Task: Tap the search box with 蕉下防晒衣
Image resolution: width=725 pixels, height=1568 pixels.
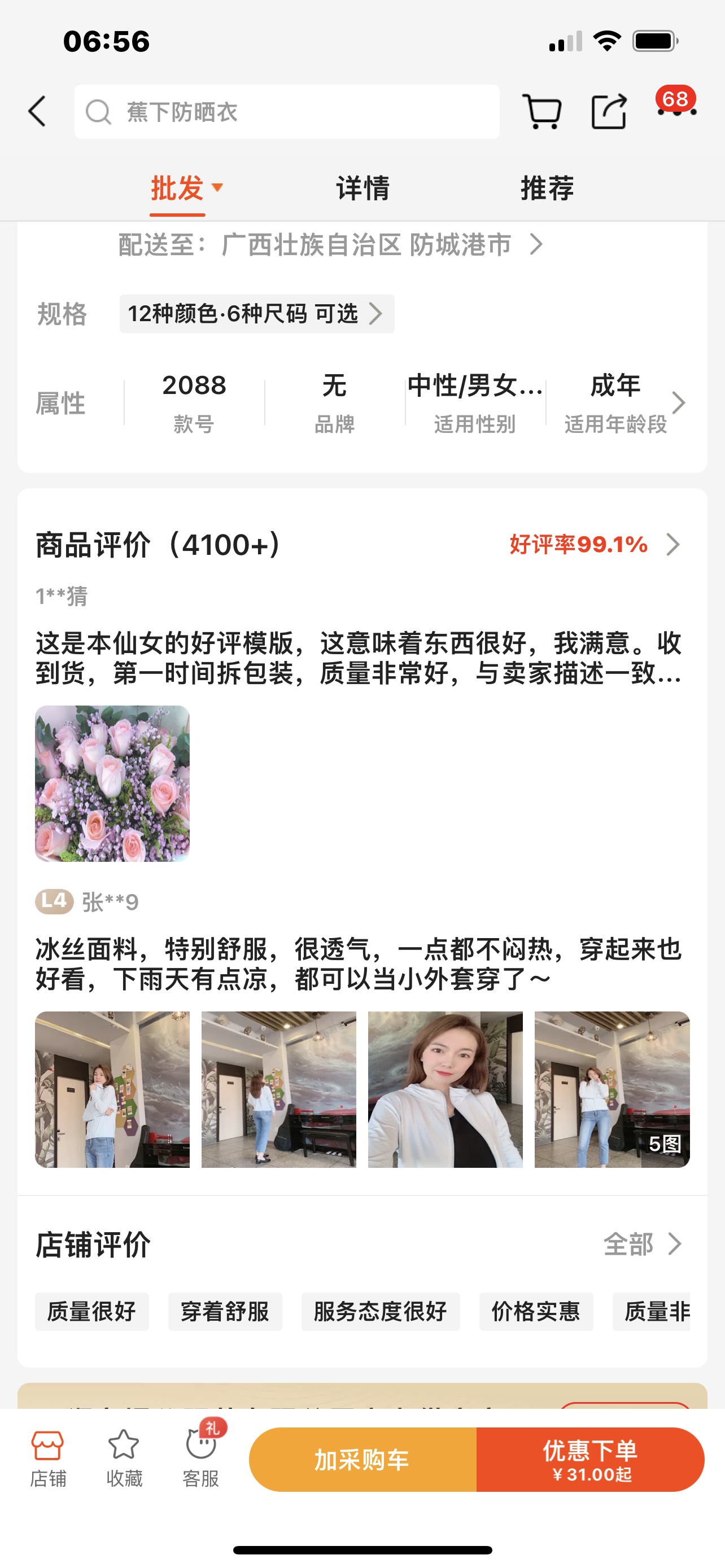Action: point(286,112)
